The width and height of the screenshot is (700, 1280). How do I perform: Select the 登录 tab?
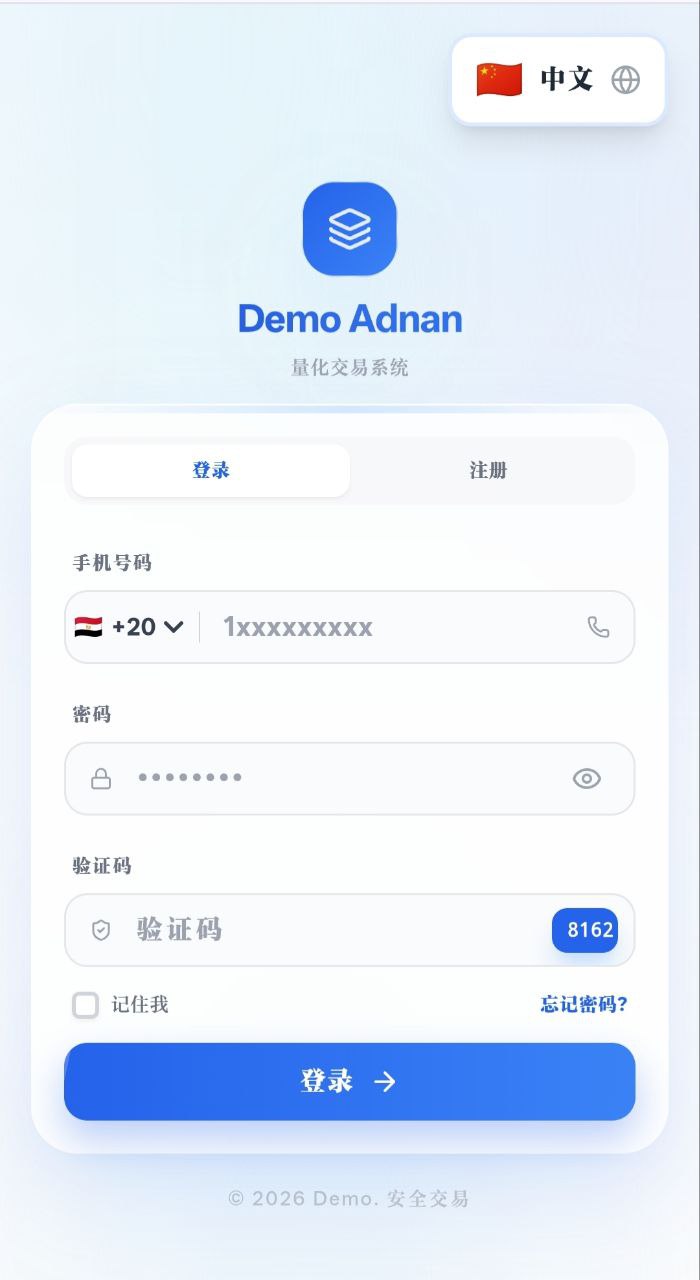211,470
